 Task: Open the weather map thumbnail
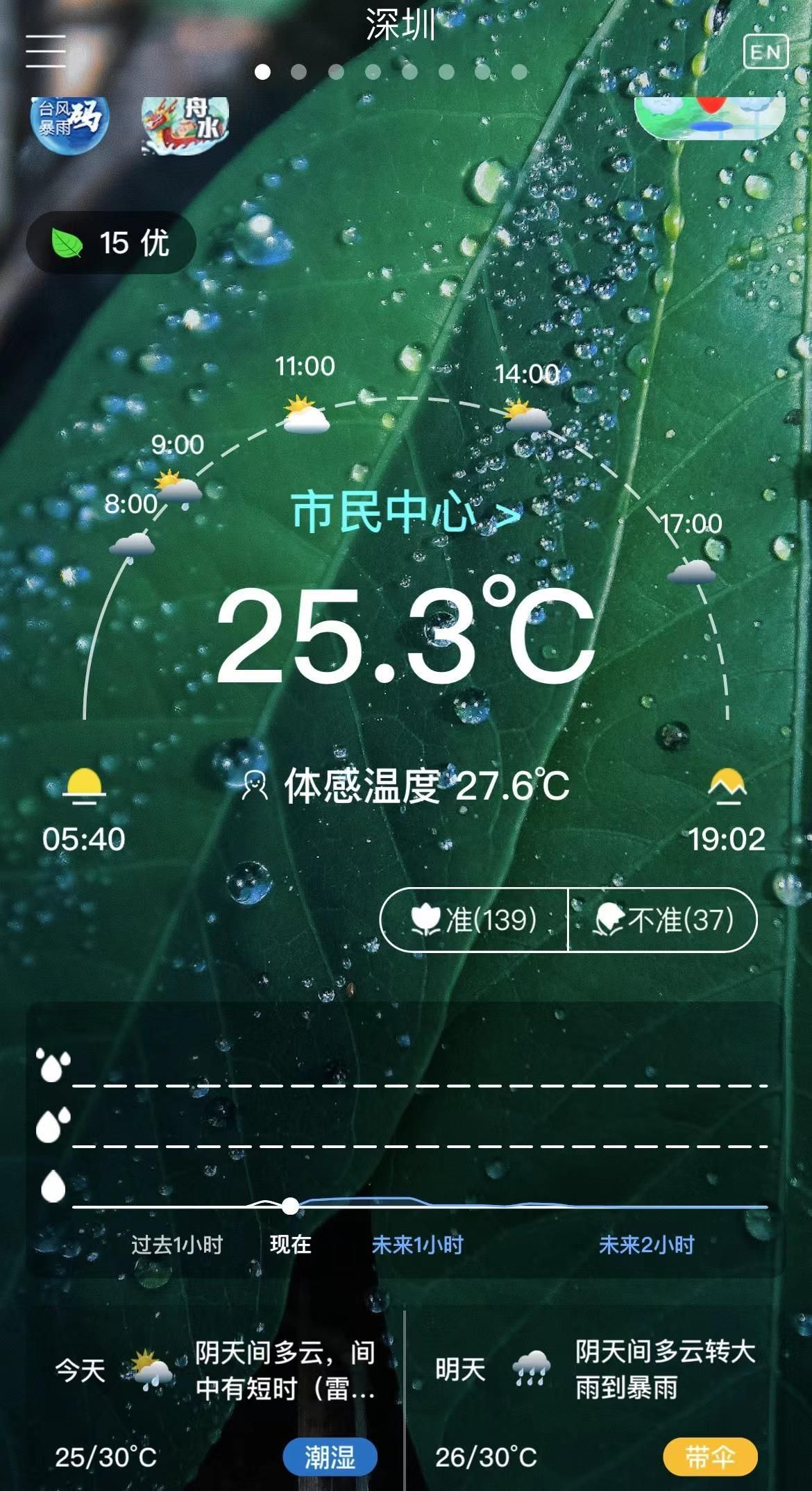pos(709,117)
